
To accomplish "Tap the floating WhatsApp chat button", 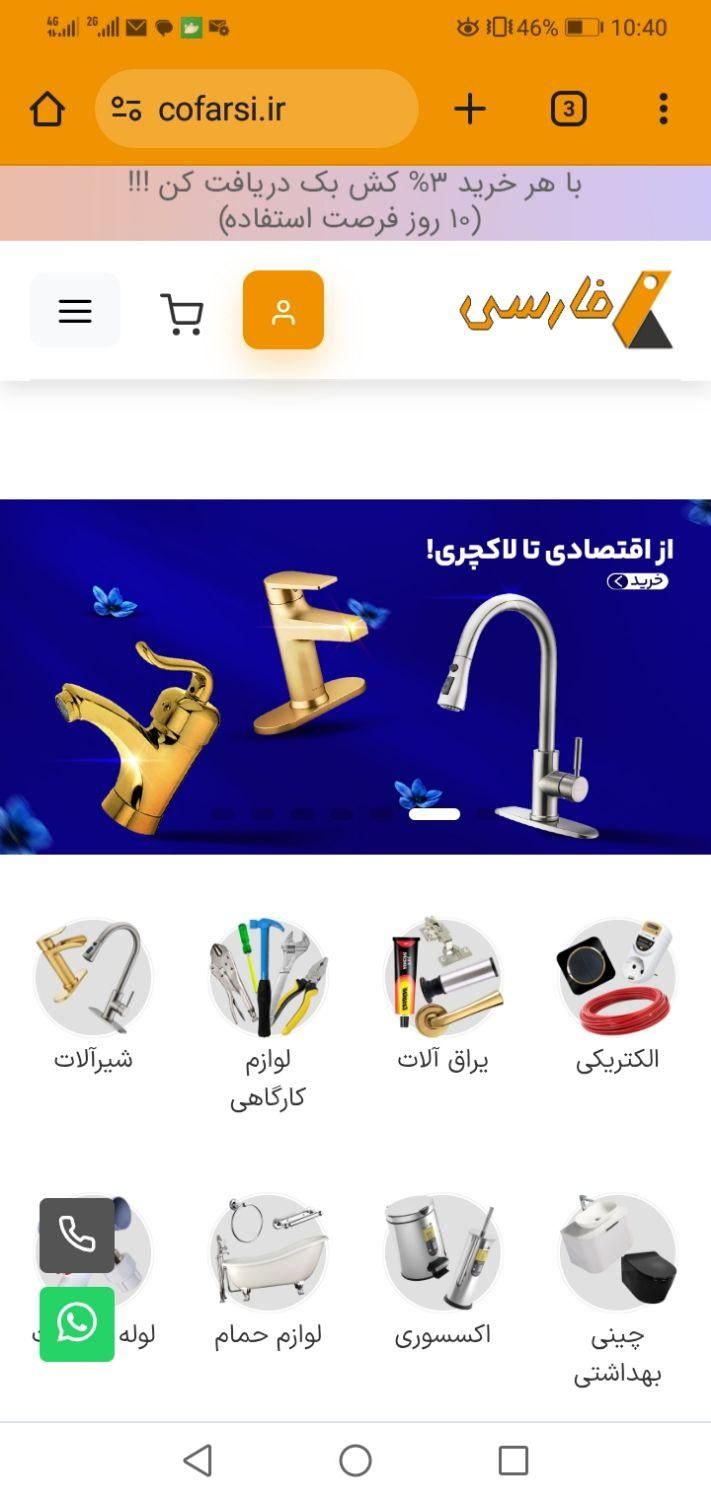I will [77, 1324].
